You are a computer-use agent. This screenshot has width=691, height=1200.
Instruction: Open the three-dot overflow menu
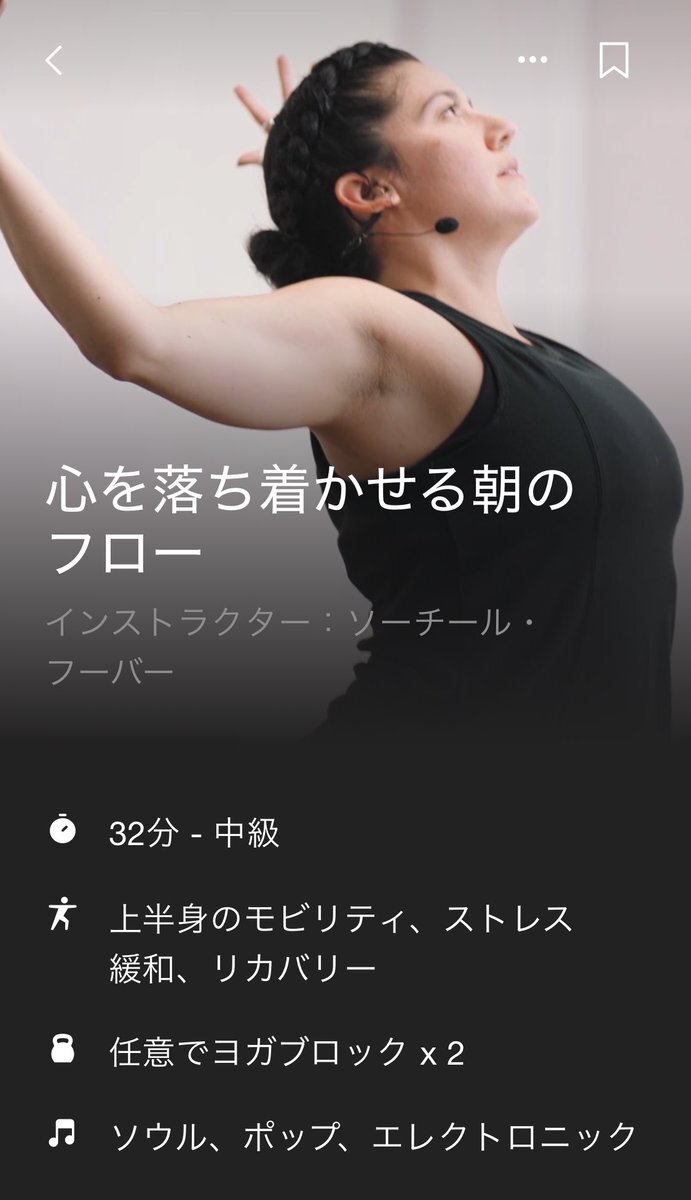click(x=532, y=60)
